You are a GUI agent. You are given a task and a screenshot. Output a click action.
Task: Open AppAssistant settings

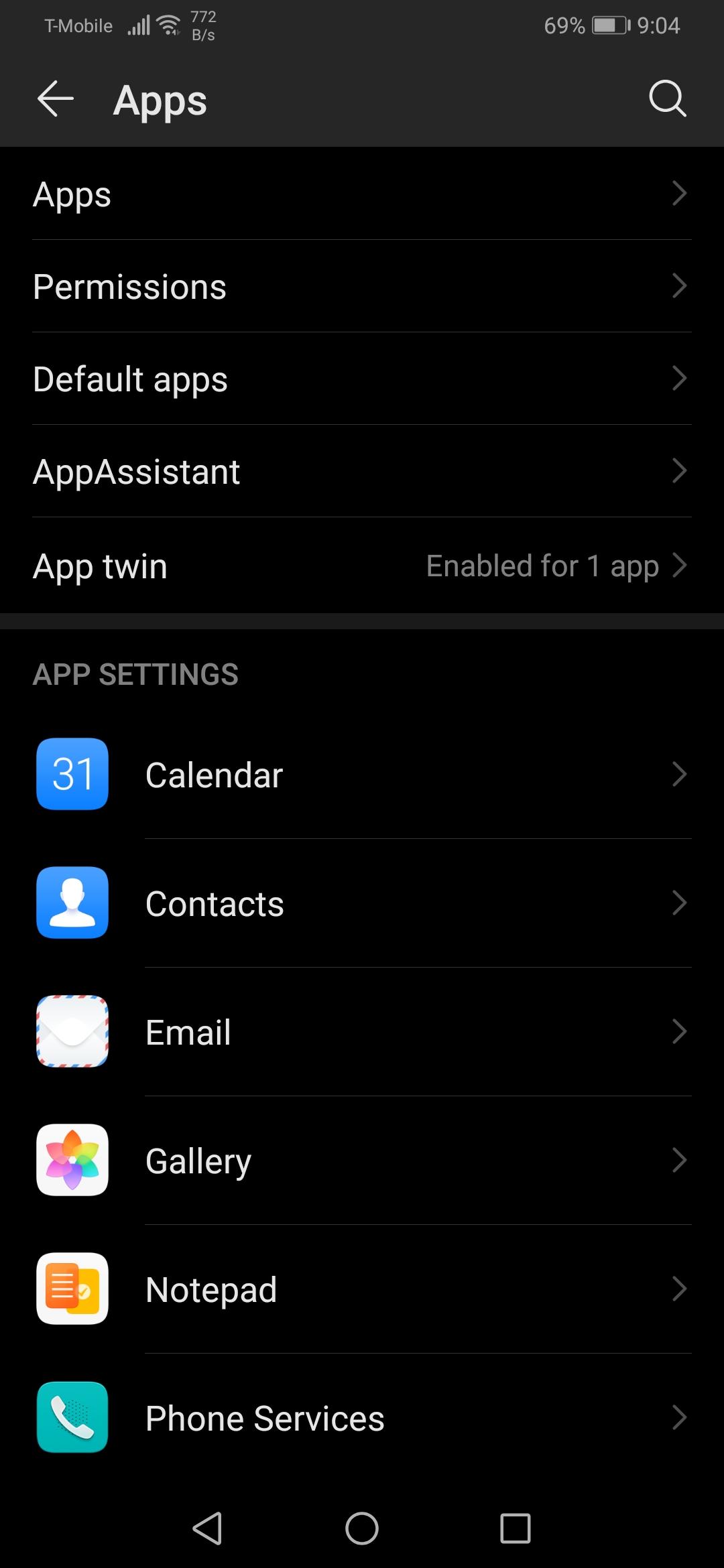pyautogui.click(x=362, y=472)
